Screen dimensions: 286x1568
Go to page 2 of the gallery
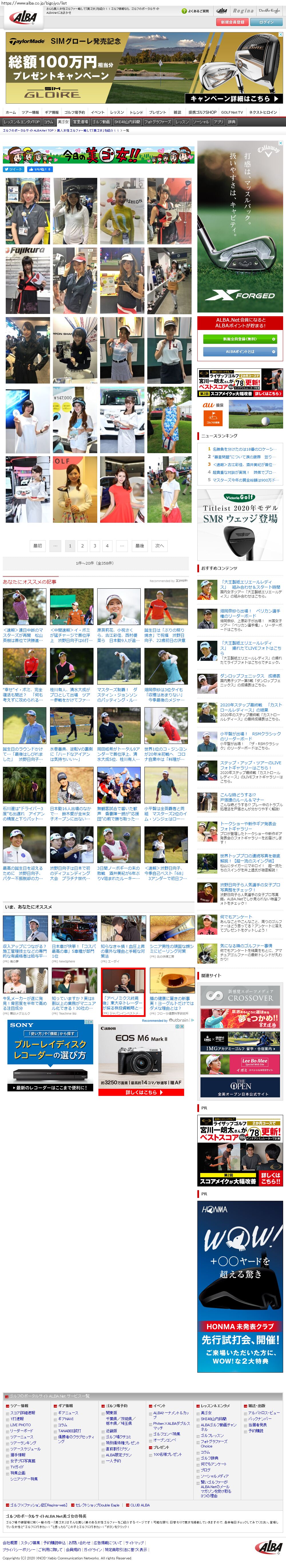(x=83, y=545)
